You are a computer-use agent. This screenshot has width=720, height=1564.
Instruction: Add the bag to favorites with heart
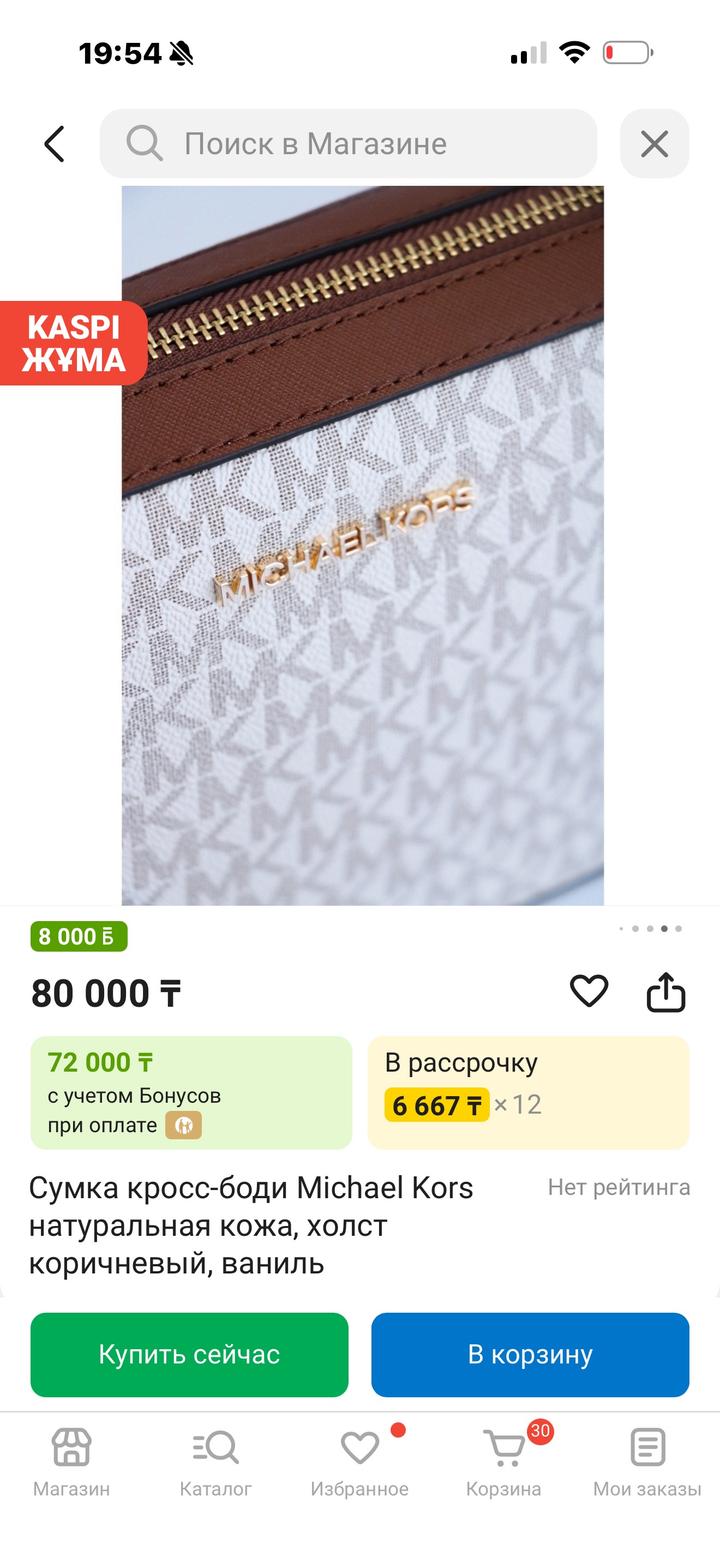[x=589, y=992]
